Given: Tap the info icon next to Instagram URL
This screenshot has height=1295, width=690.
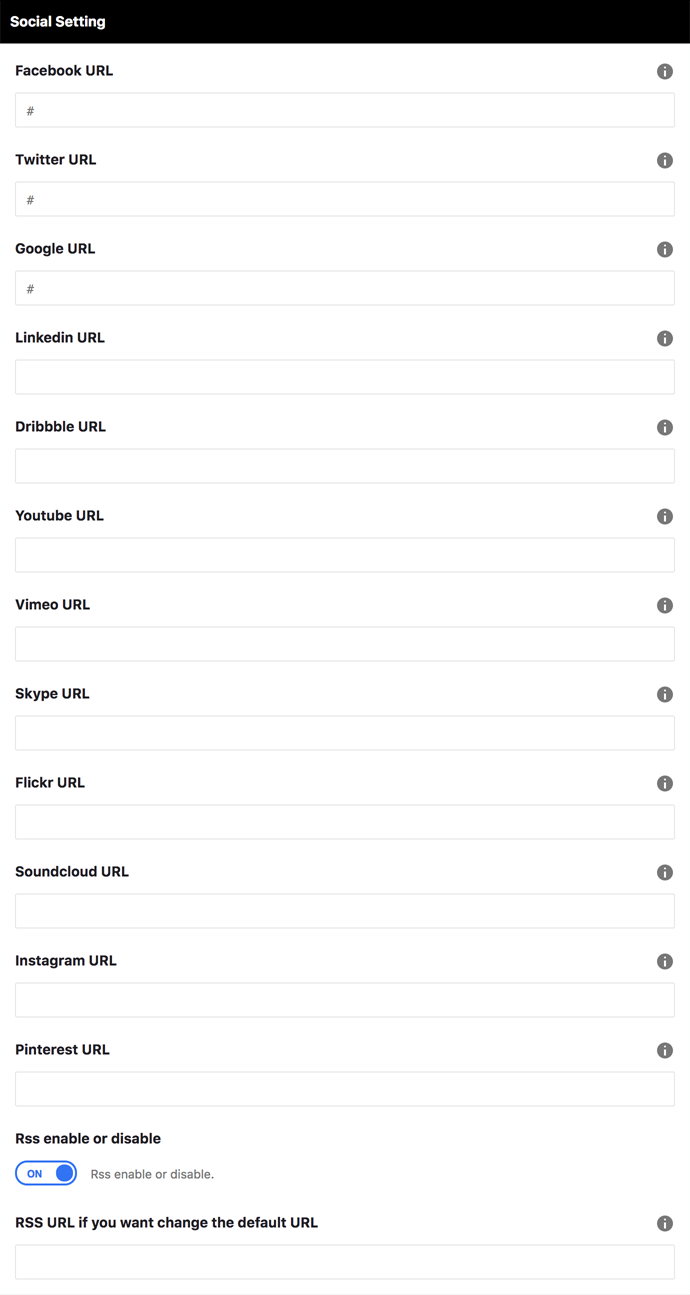Looking at the screenshot, I should 665,962.
